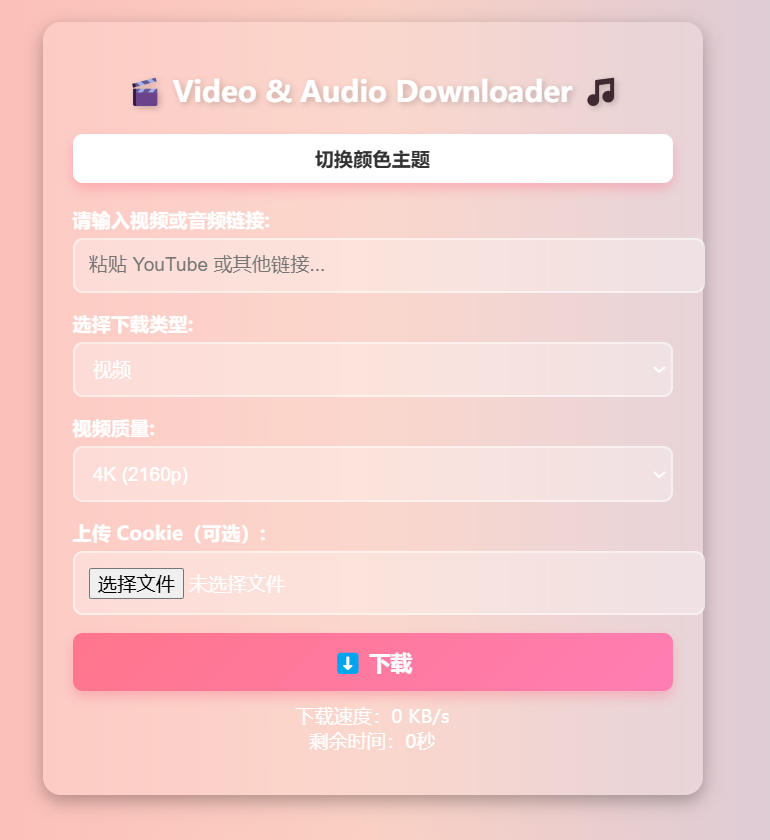
Task: Expand the dropdown showing 4K (2160p)
Action: pyautogui.click(x=372, y=474)
